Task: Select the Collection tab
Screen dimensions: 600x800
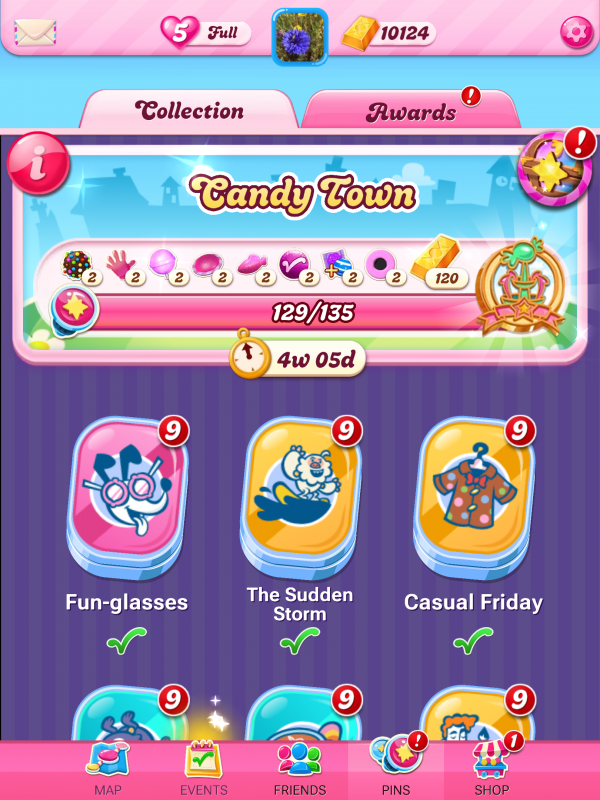Action: pyautogui.click(x=190, y=111)
